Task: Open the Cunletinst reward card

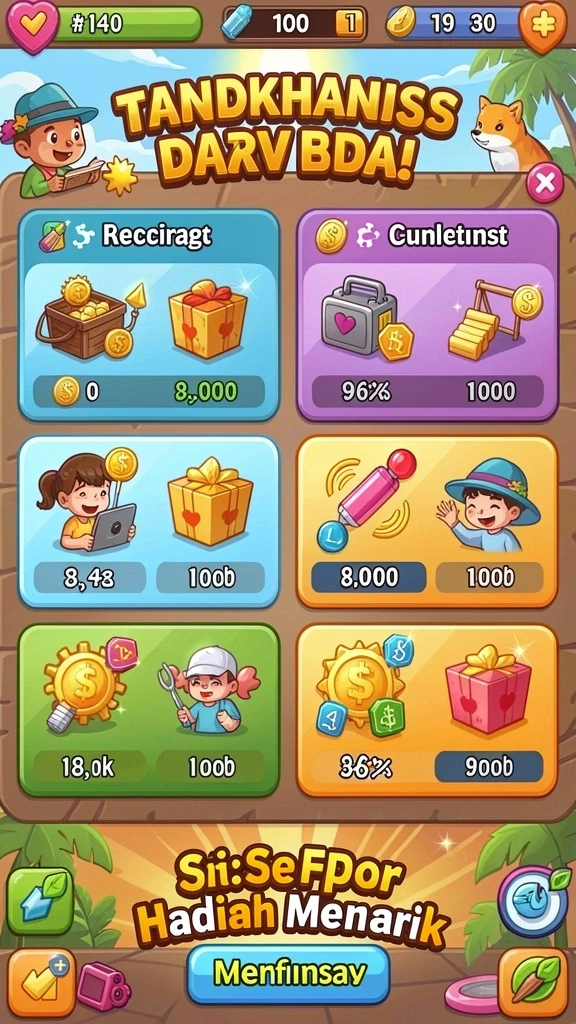Action: (x=428, y=315)
